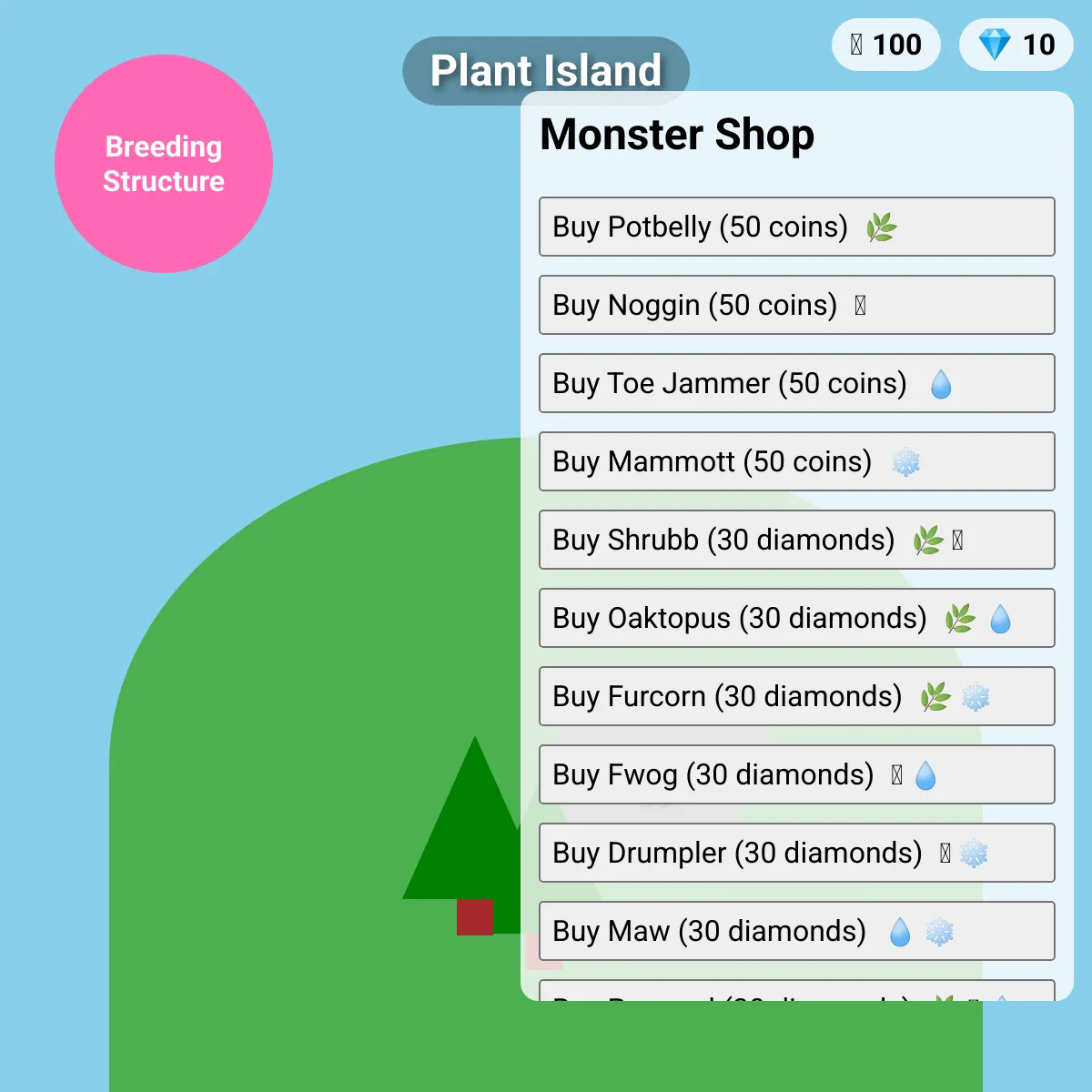This screenshot has height=1092, width=1092.
Task: Purchase Drumpler for 30 diamonds
Action: coord(796,853)
